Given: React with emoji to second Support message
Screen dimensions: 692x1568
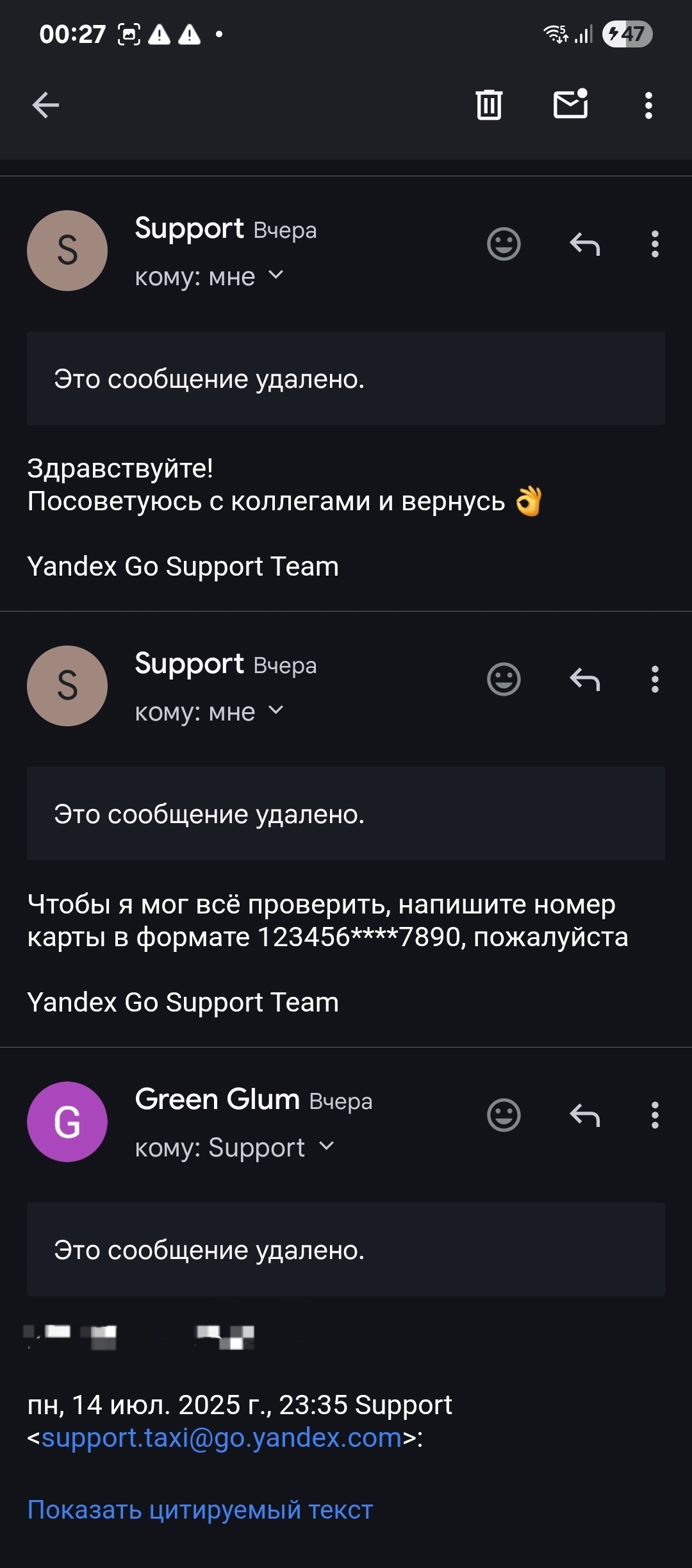Looking at the screenshot, I should point(504,680).
